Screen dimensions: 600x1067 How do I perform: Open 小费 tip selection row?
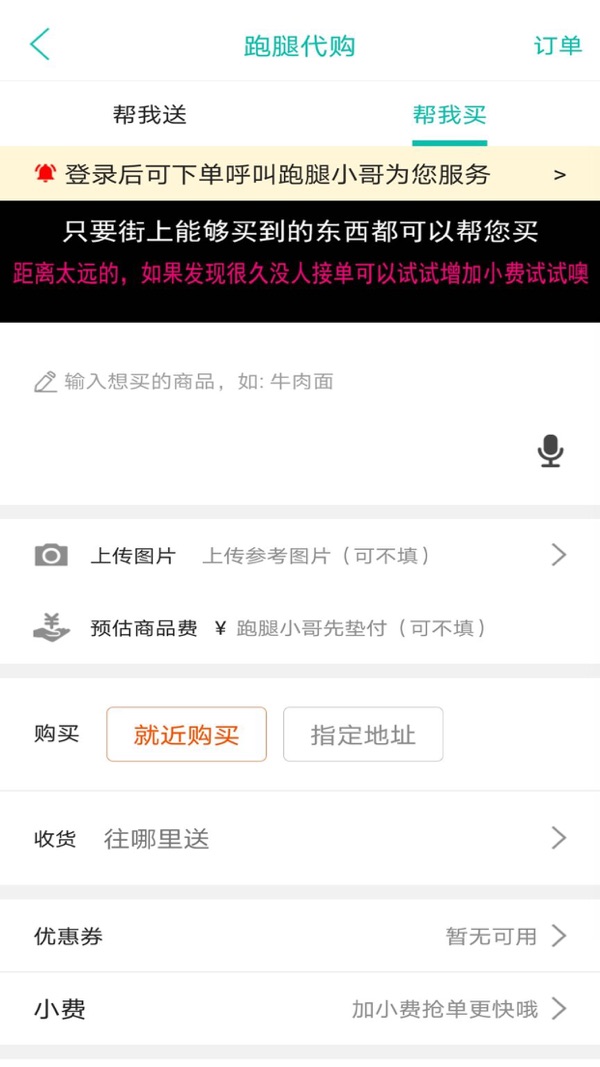[x=300, y=1009]
